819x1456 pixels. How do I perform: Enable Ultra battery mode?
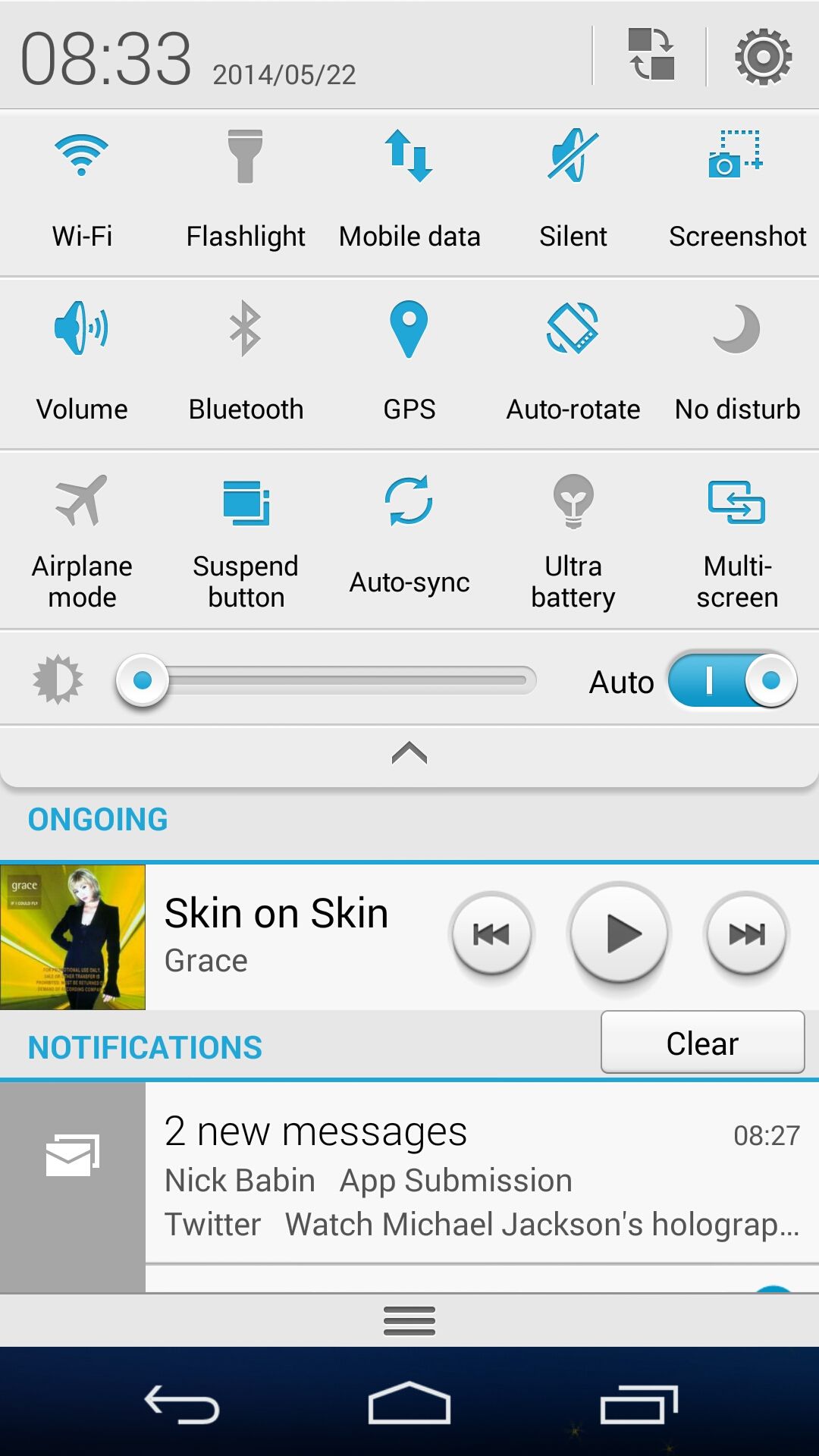(x=573, y=538)
